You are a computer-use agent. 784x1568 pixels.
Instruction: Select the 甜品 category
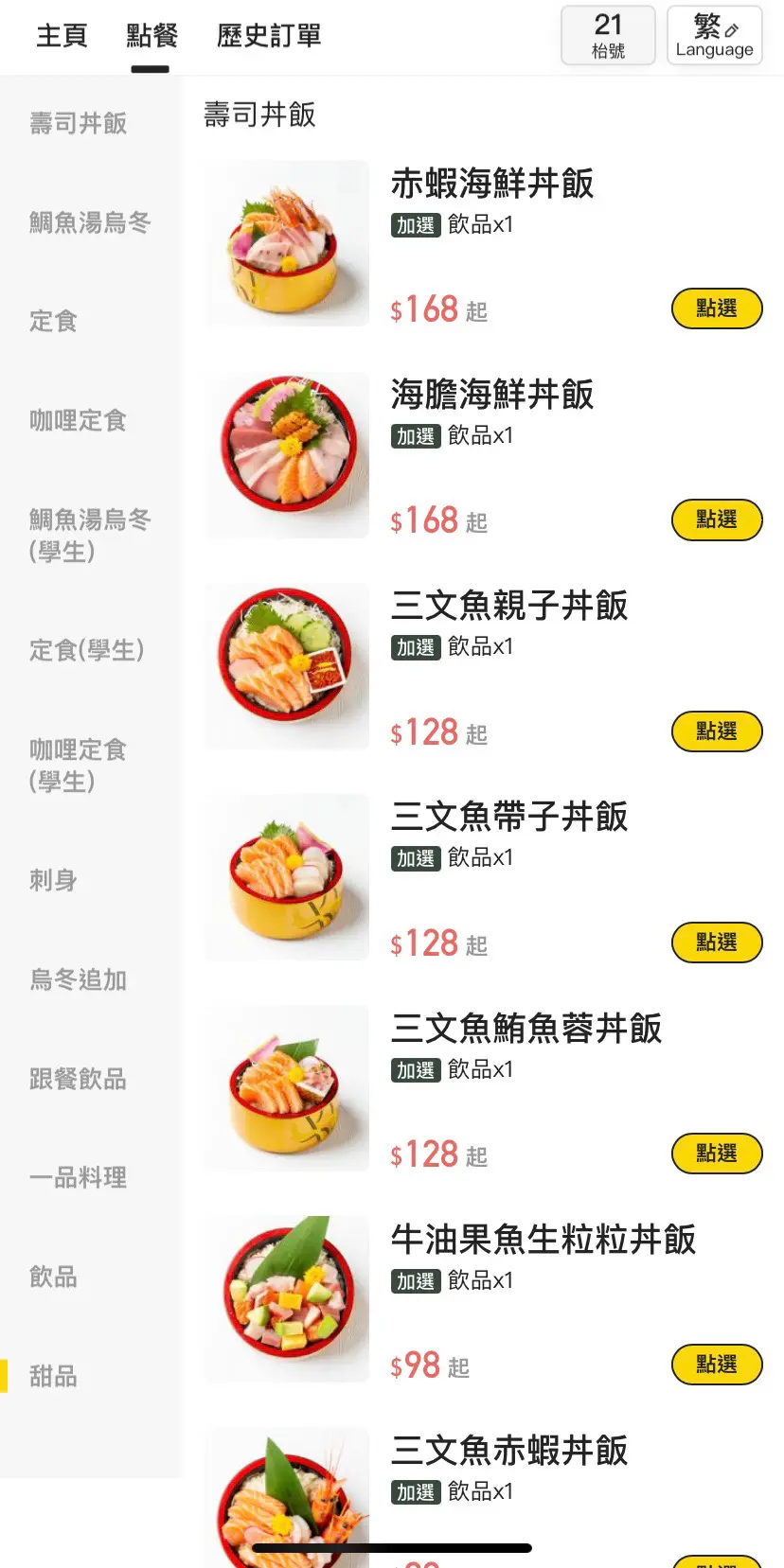click(53, 1376)
